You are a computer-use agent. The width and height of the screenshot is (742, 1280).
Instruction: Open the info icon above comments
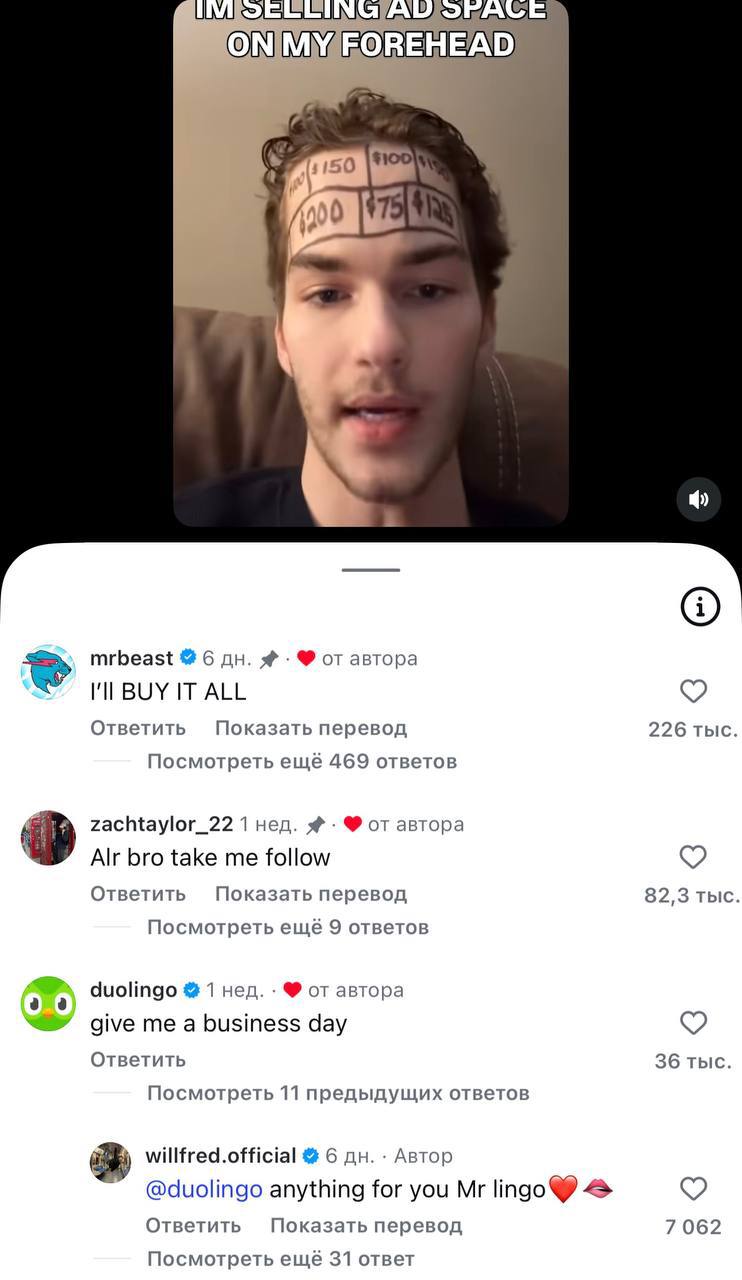700,606
